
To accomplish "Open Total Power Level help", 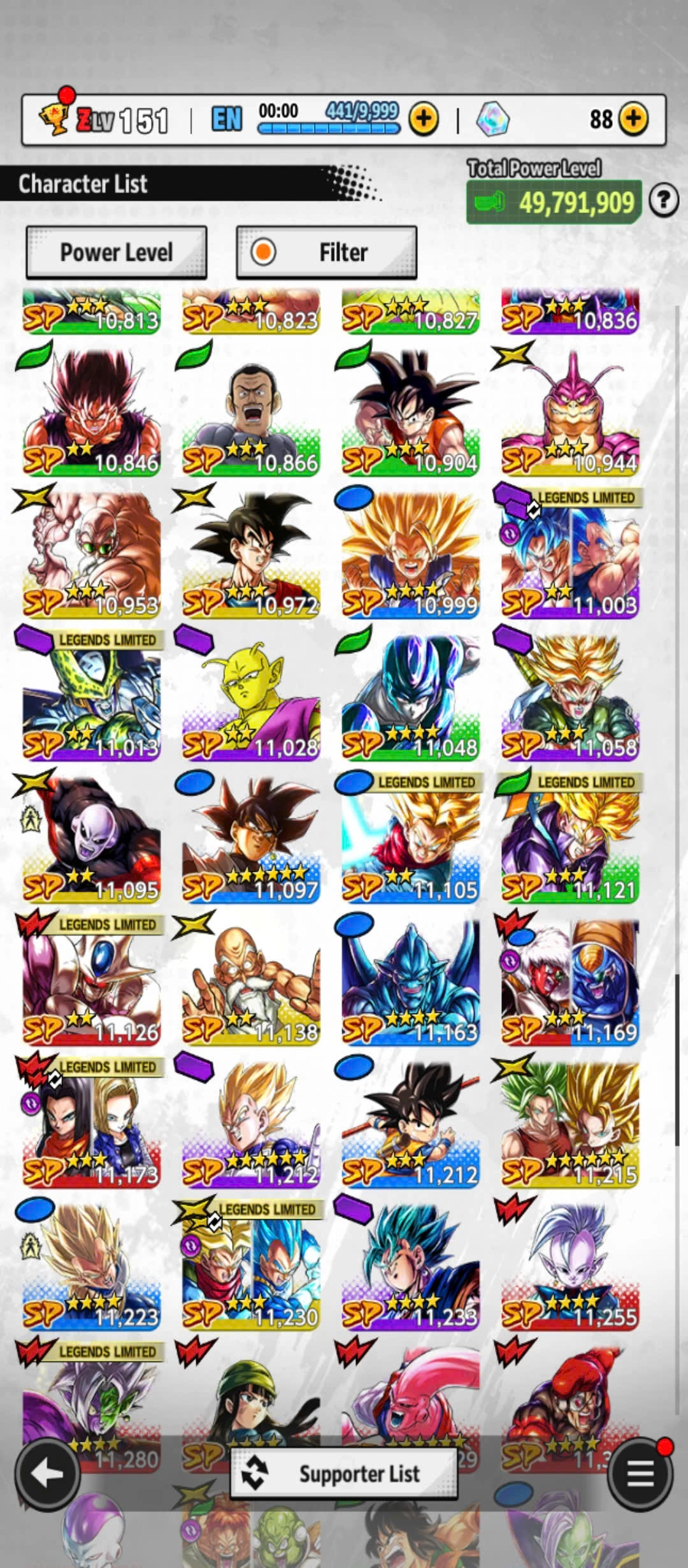I will tap(663, 201).
